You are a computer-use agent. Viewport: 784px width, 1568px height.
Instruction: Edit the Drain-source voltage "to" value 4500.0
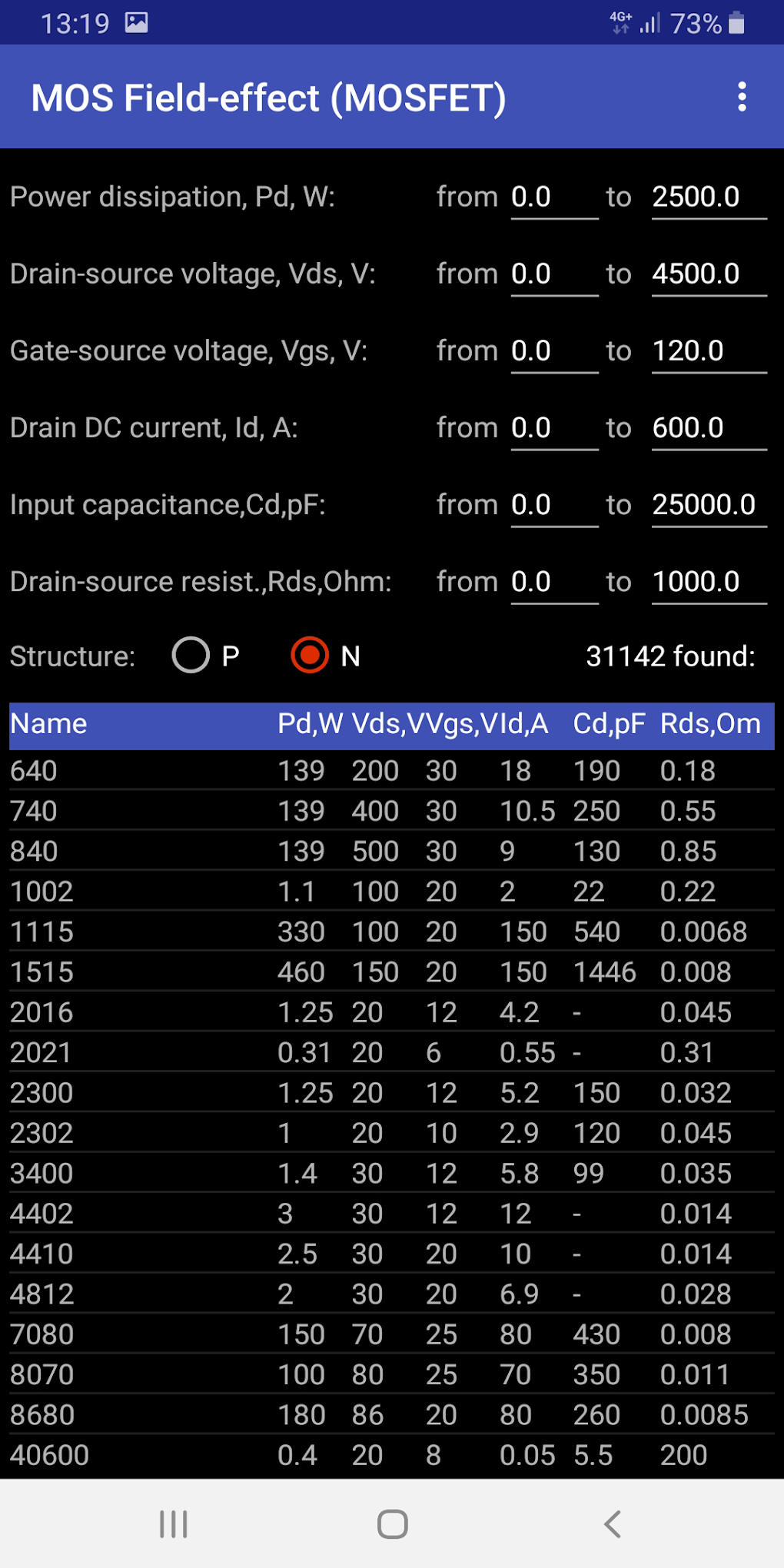708,274
